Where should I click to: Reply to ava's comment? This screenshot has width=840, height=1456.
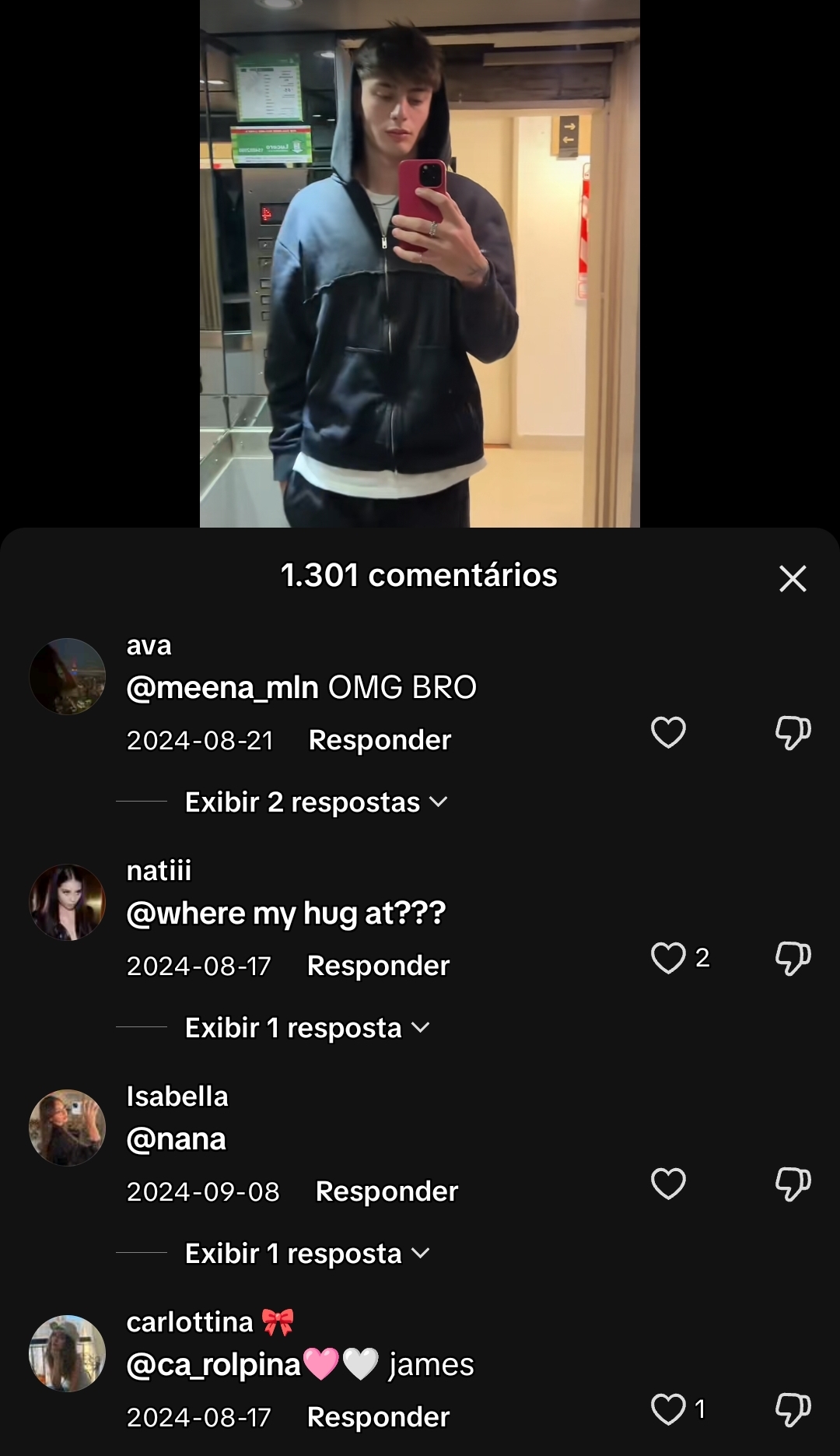(x=380, y=740)
